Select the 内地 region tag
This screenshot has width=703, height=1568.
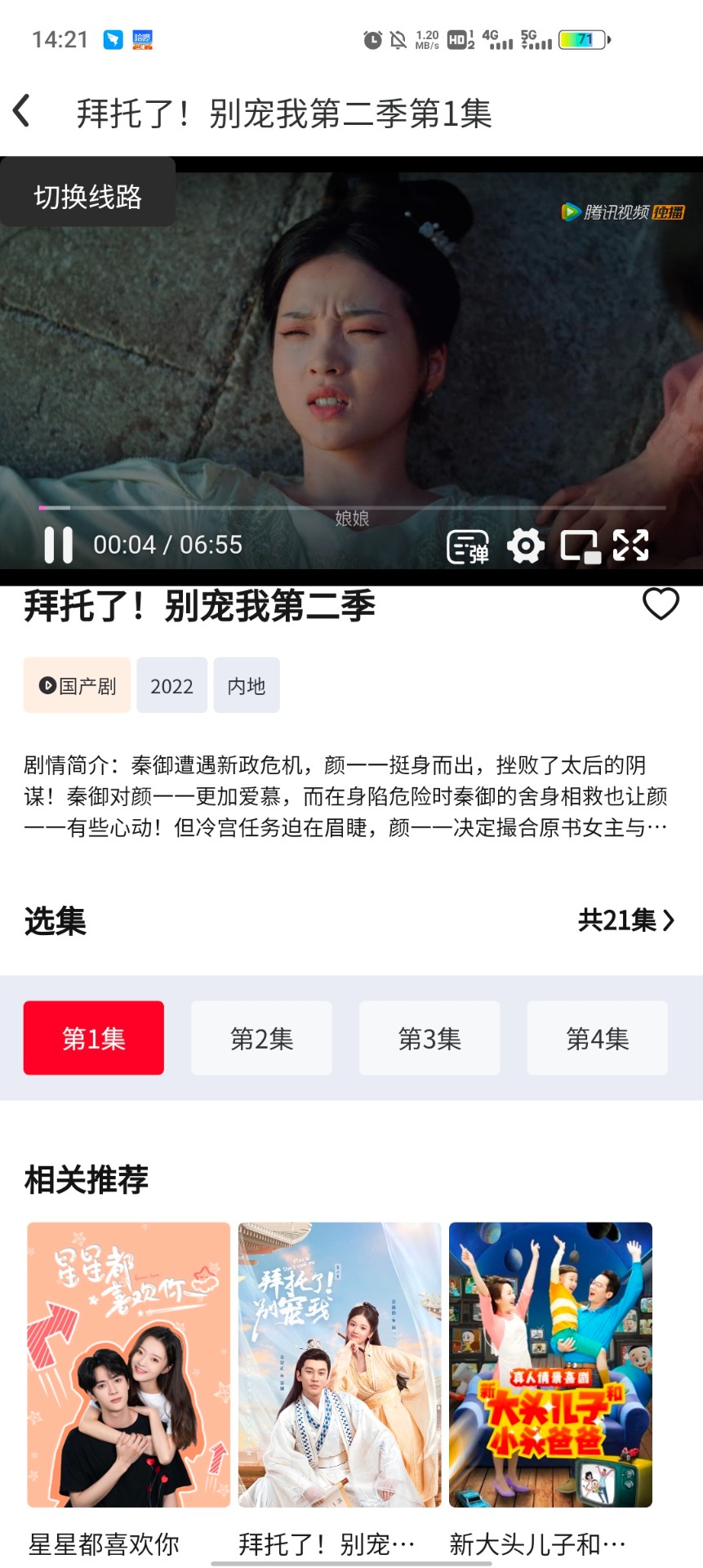[x=246, y=685]
